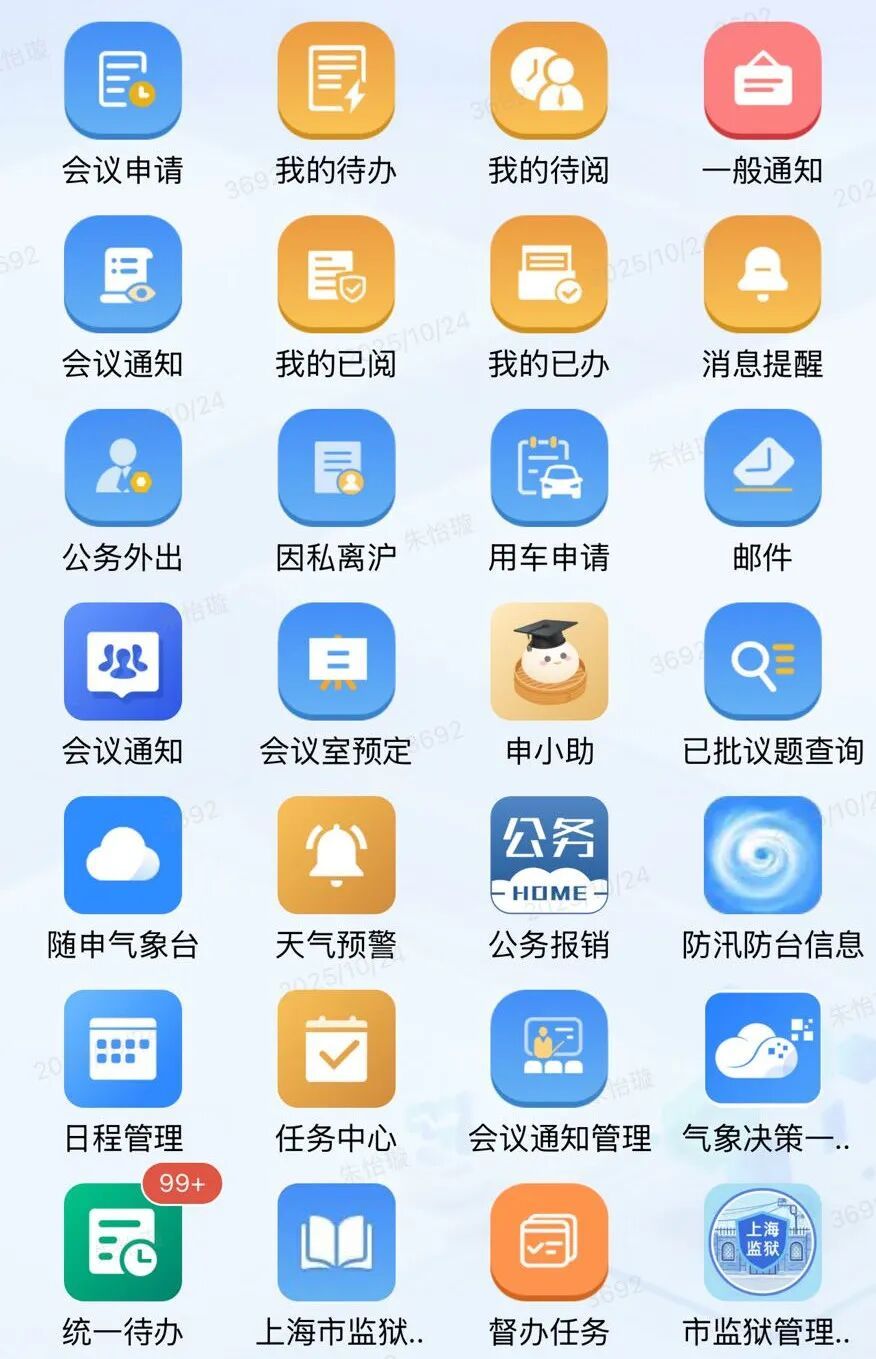The height and width of the screenshot is (1359, 876).
Task: Open 会议申请 app
Action: point(122,80)
